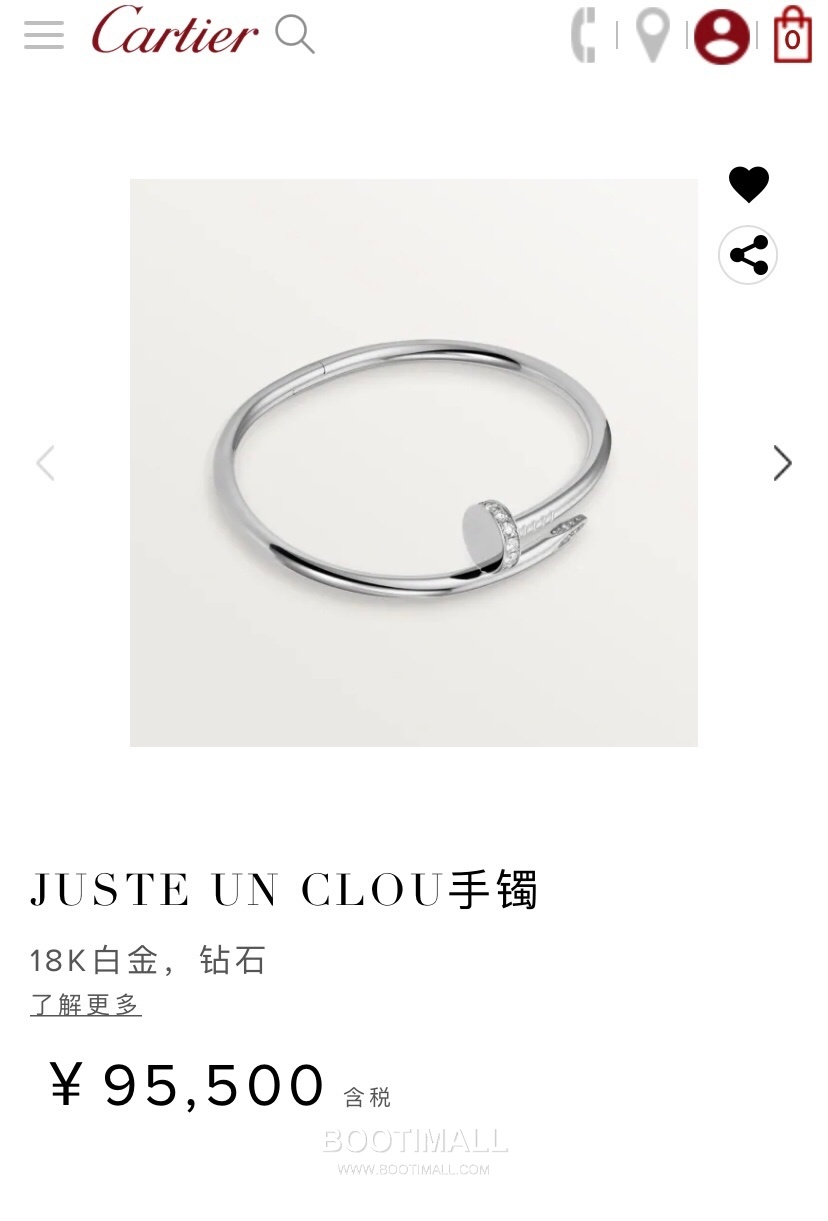Screen dimensions: 828x1221
Task: Open the store locator pin icon
Action: click(650, 36)
